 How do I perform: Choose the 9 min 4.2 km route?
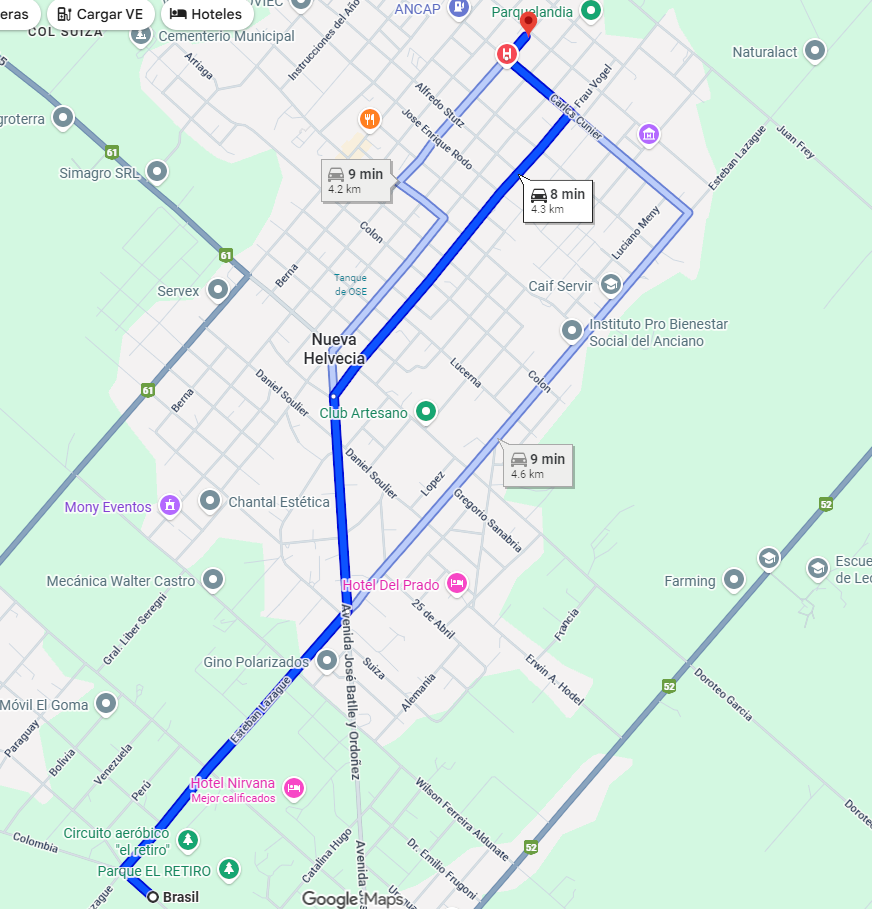coord(355,180)
